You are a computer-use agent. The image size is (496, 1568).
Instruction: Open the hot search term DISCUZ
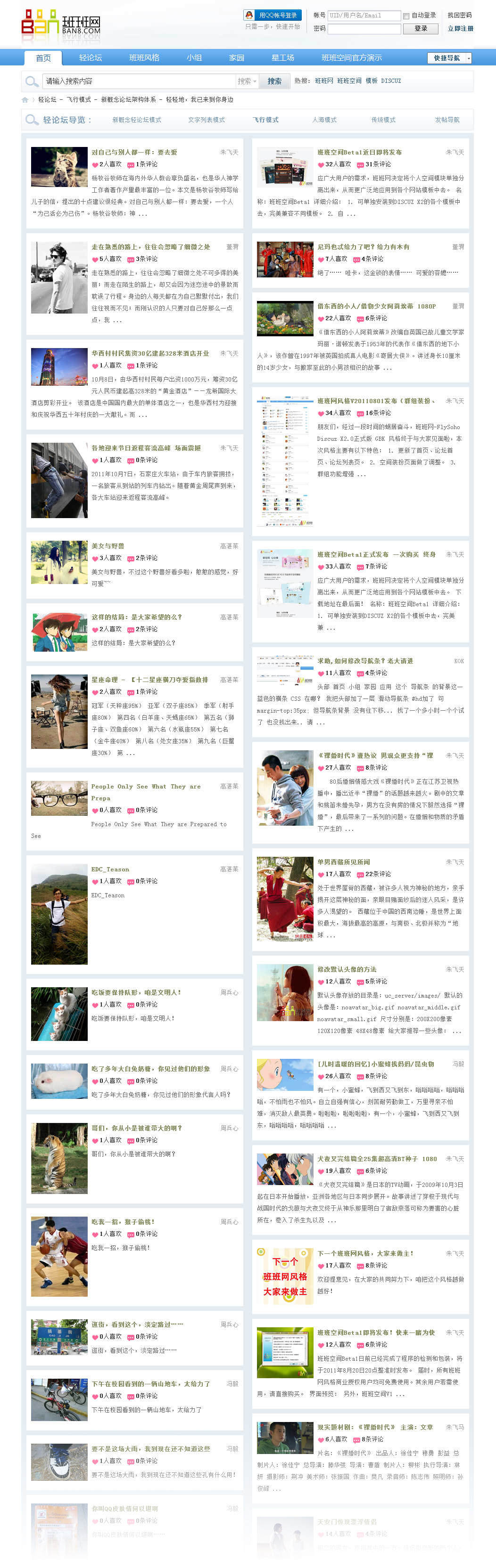point(390,81)
